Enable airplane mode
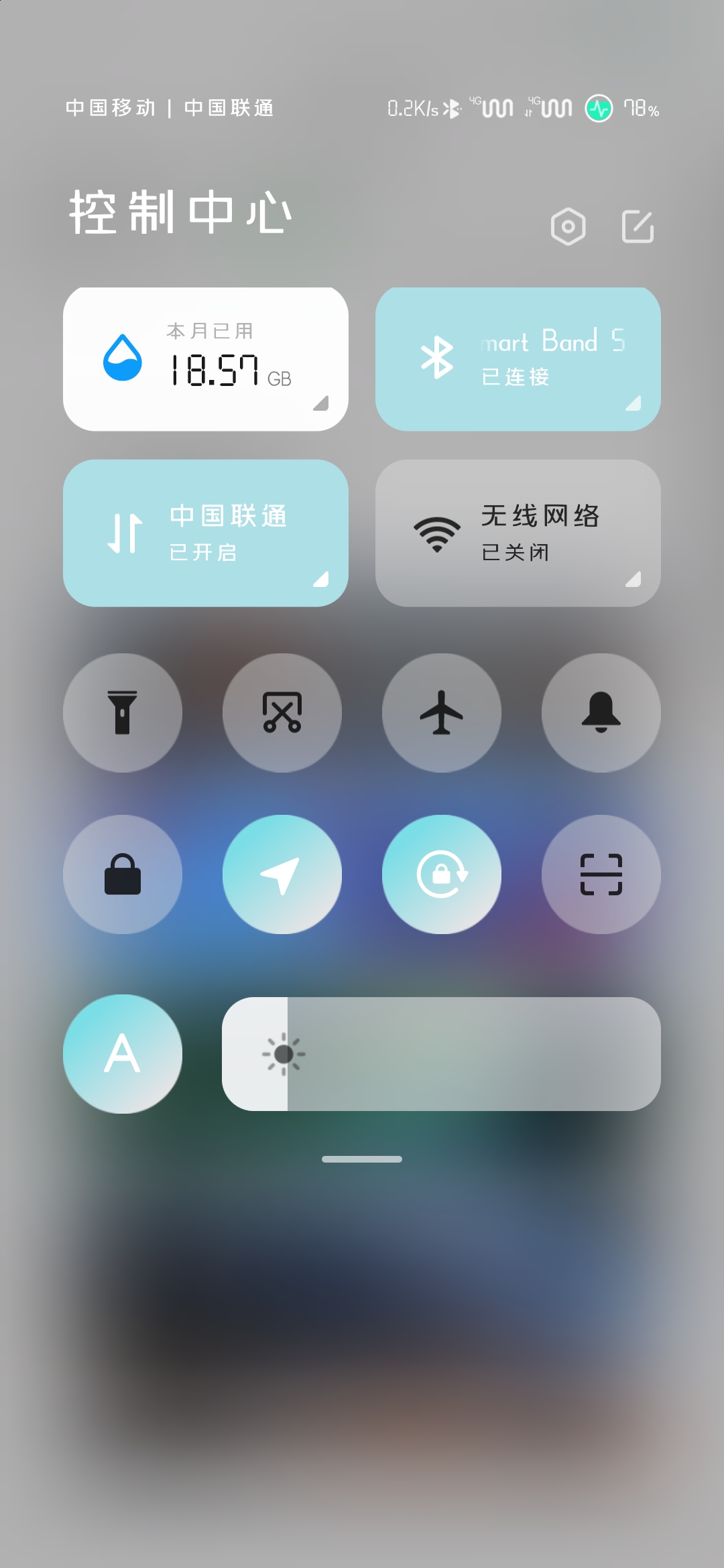 (442, 713)
